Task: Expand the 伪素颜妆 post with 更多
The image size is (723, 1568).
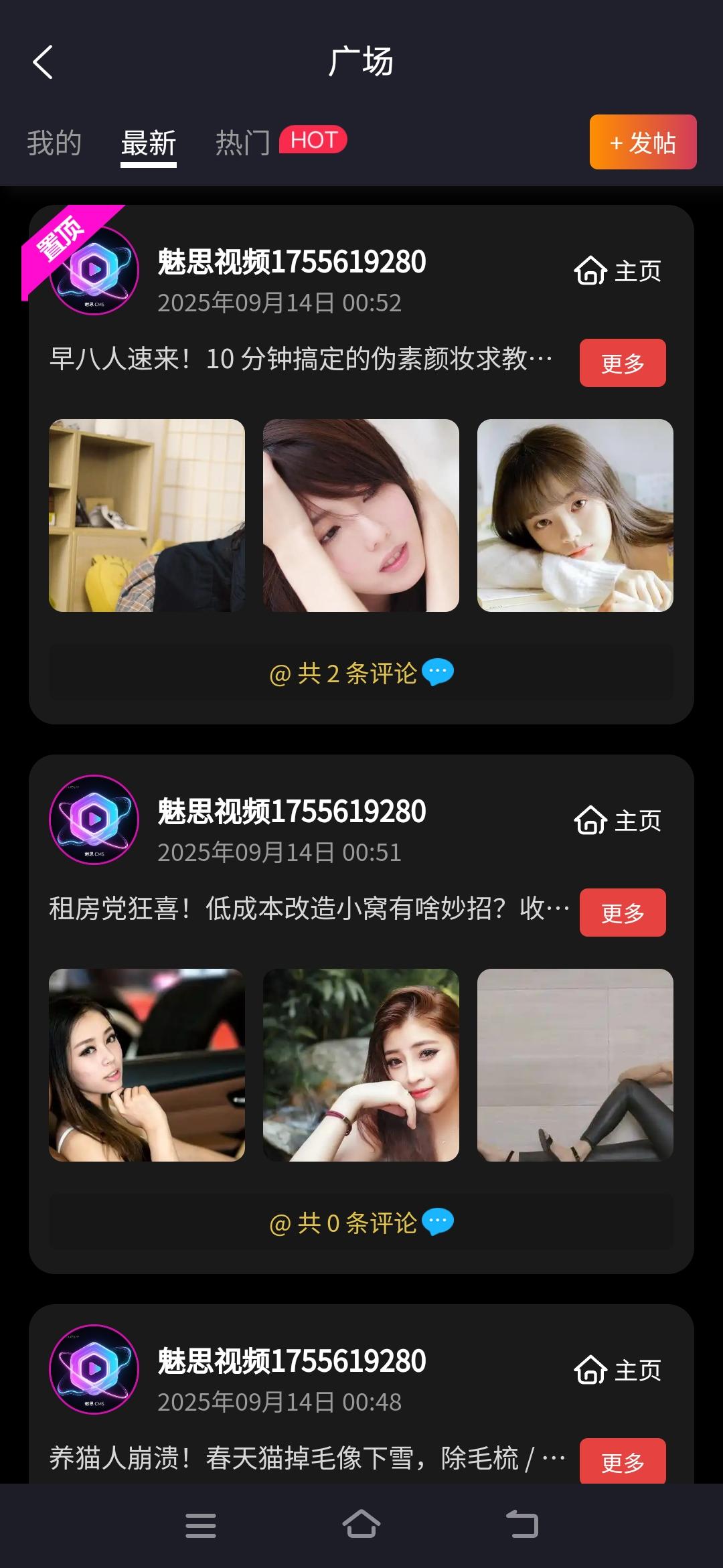Action: coord(622,362)
